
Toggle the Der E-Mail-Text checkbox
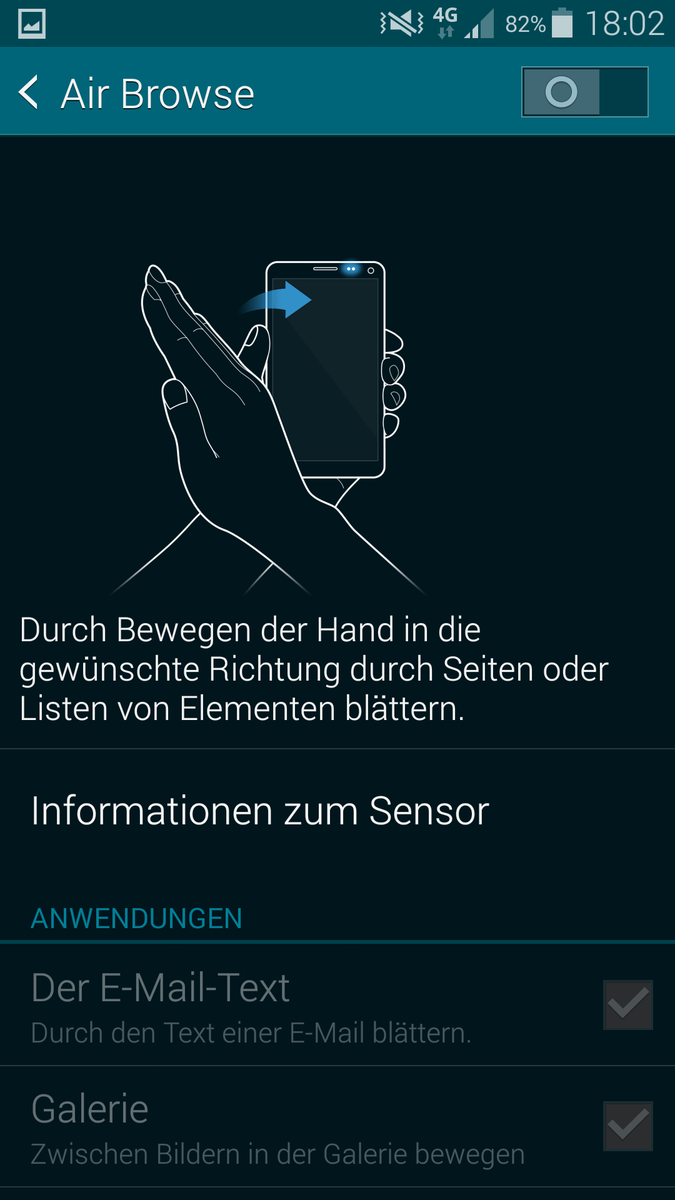point(628,1005)
